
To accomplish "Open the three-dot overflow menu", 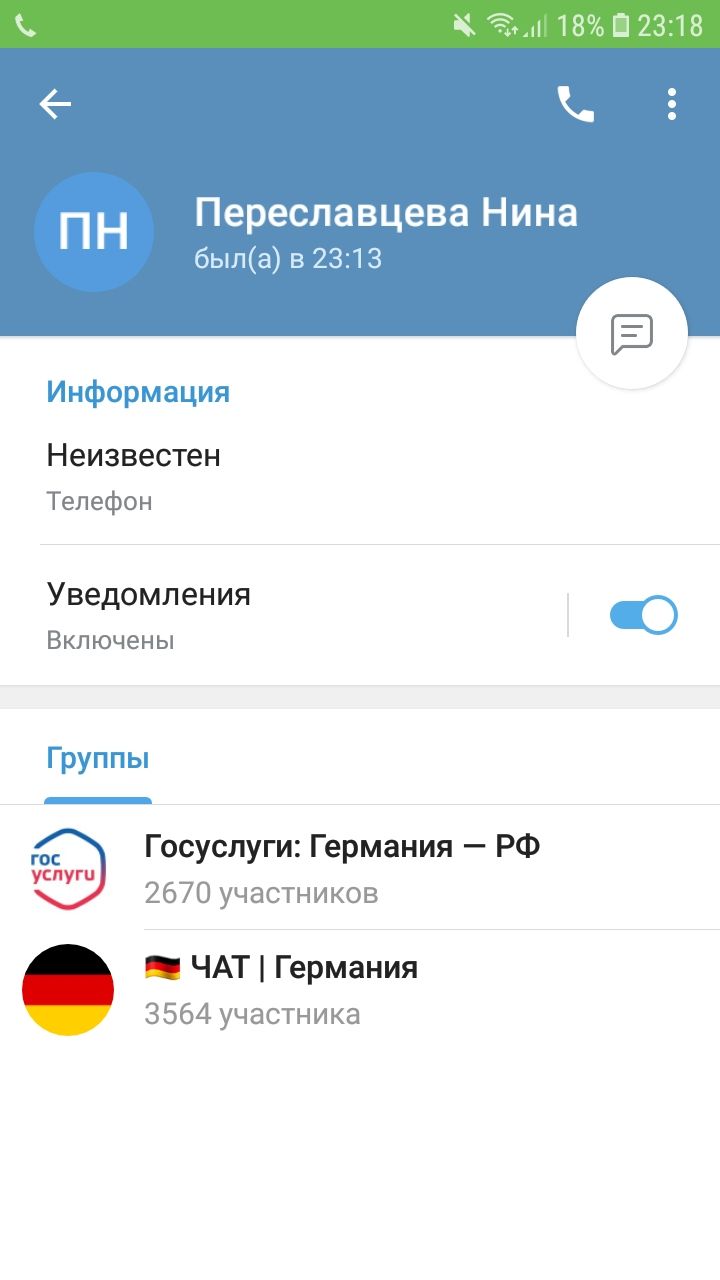I will click(672, 104).
